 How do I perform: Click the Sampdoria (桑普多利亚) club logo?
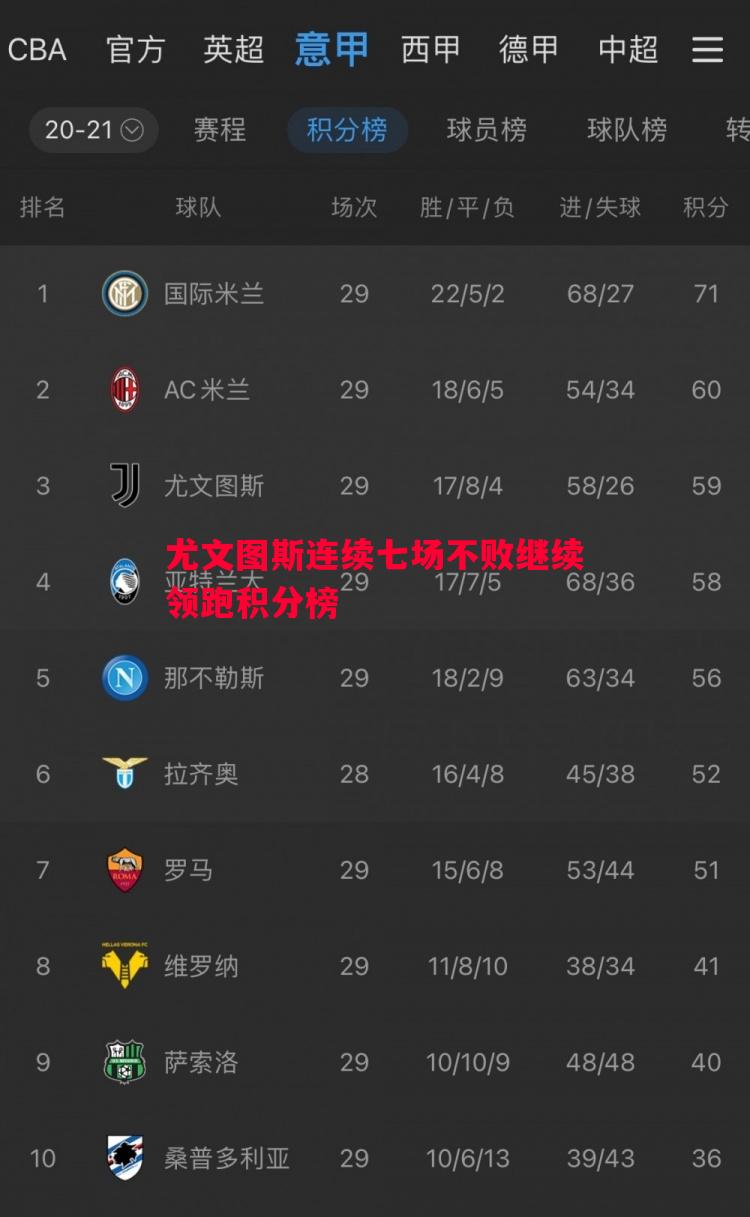click(124, 1159)
